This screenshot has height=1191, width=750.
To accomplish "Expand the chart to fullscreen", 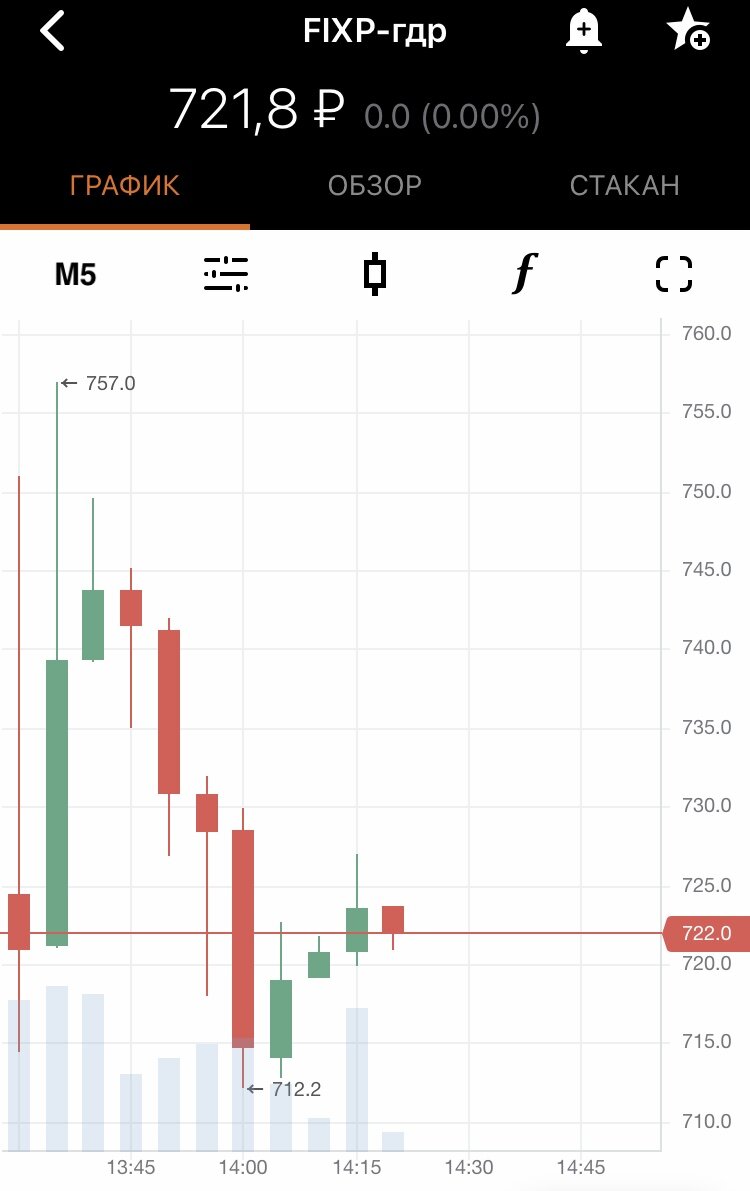I will point(674,274).
